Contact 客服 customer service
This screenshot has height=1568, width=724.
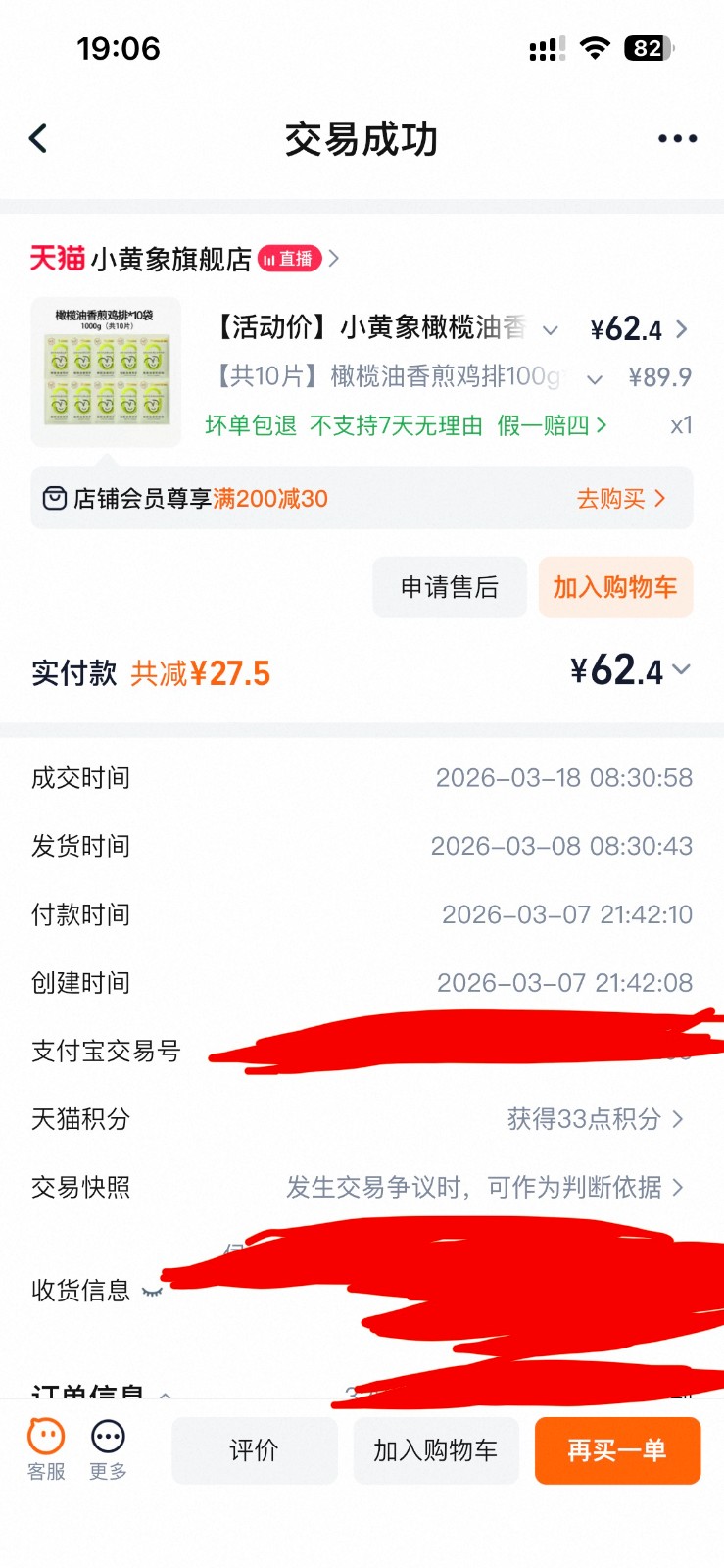click(x=46, y=1449)
